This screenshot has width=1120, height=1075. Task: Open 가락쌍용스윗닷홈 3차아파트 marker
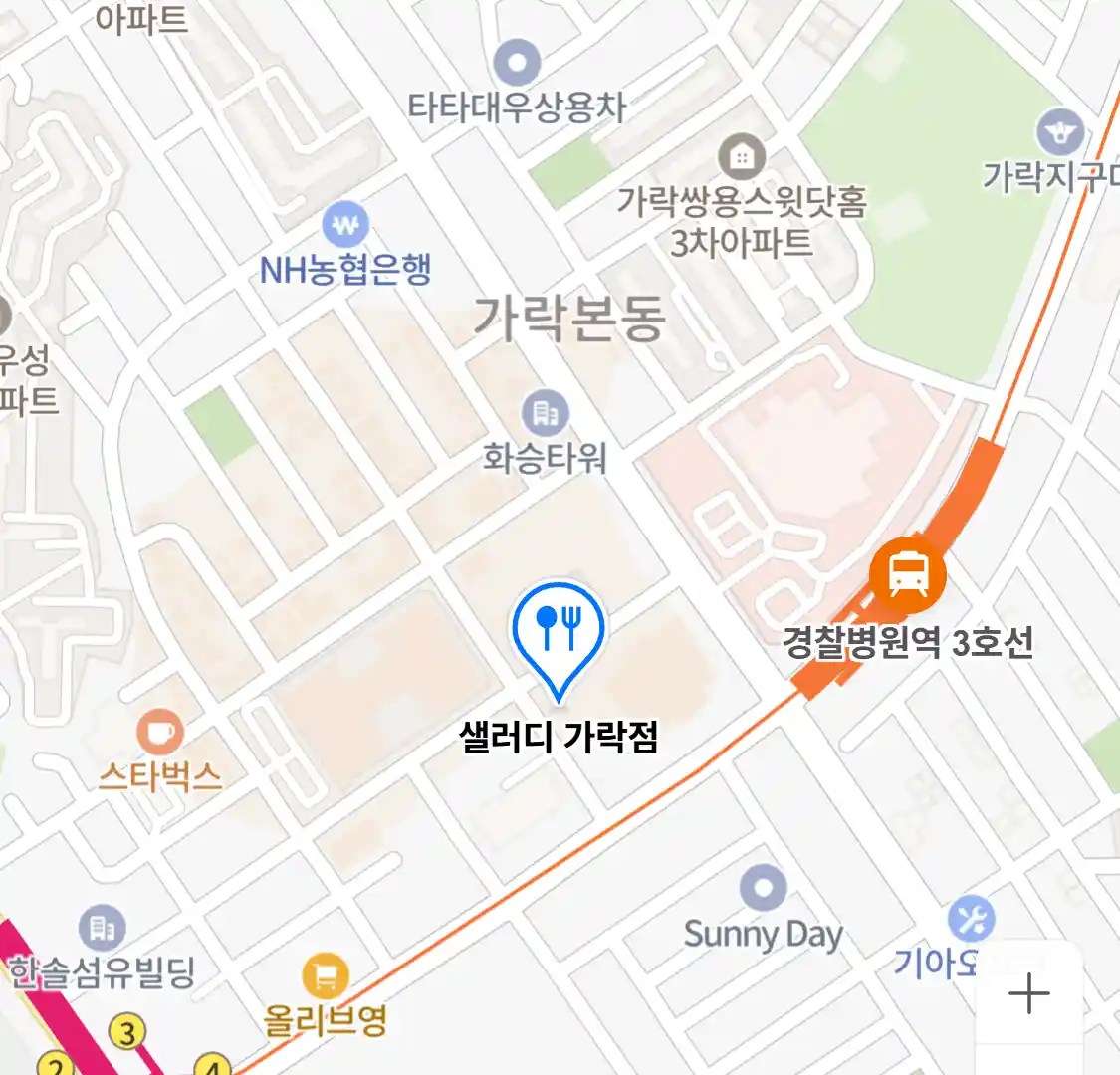point(742,157)
